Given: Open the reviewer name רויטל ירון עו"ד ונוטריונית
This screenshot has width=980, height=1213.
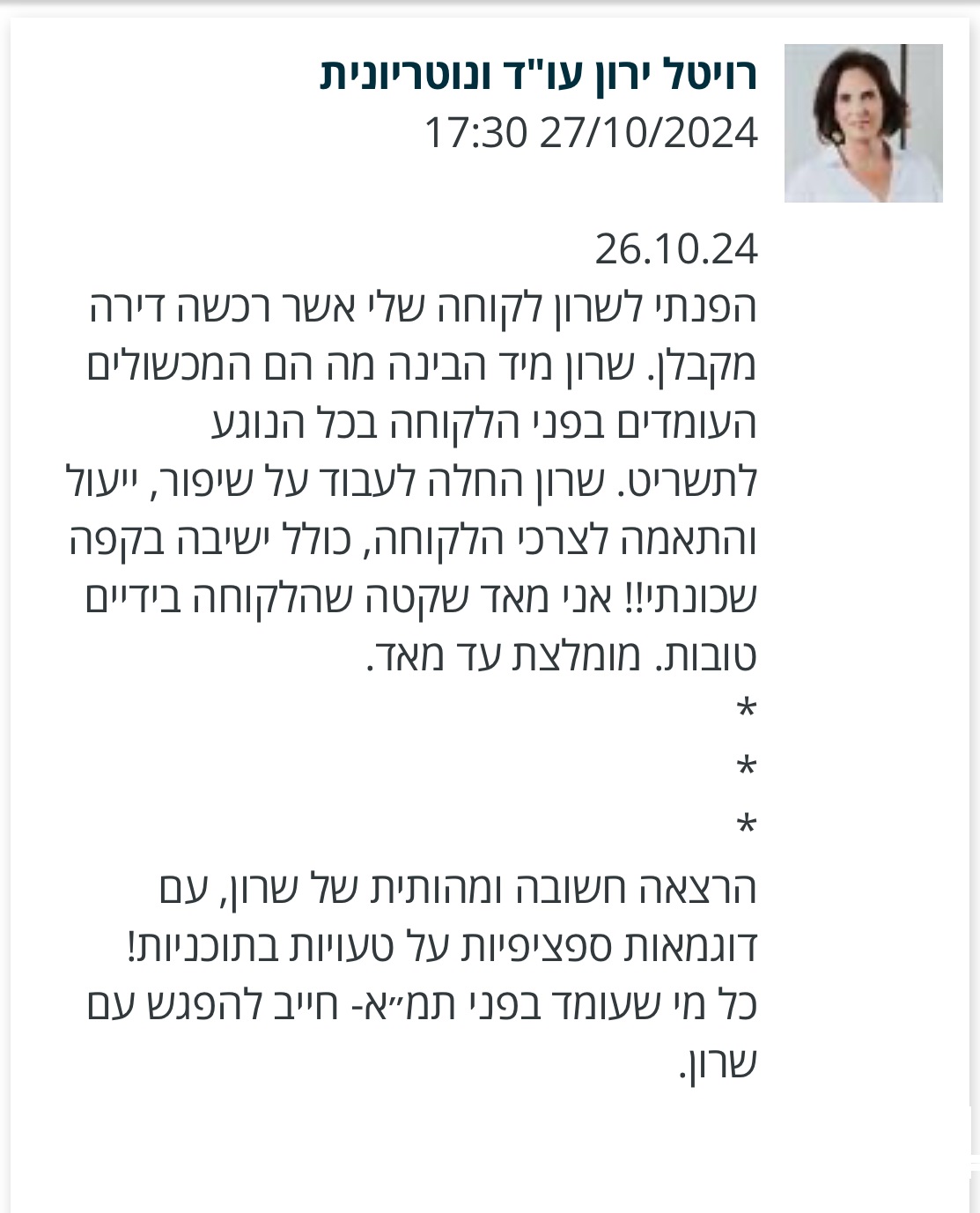Looking at the screenshot, I should 538,76.
